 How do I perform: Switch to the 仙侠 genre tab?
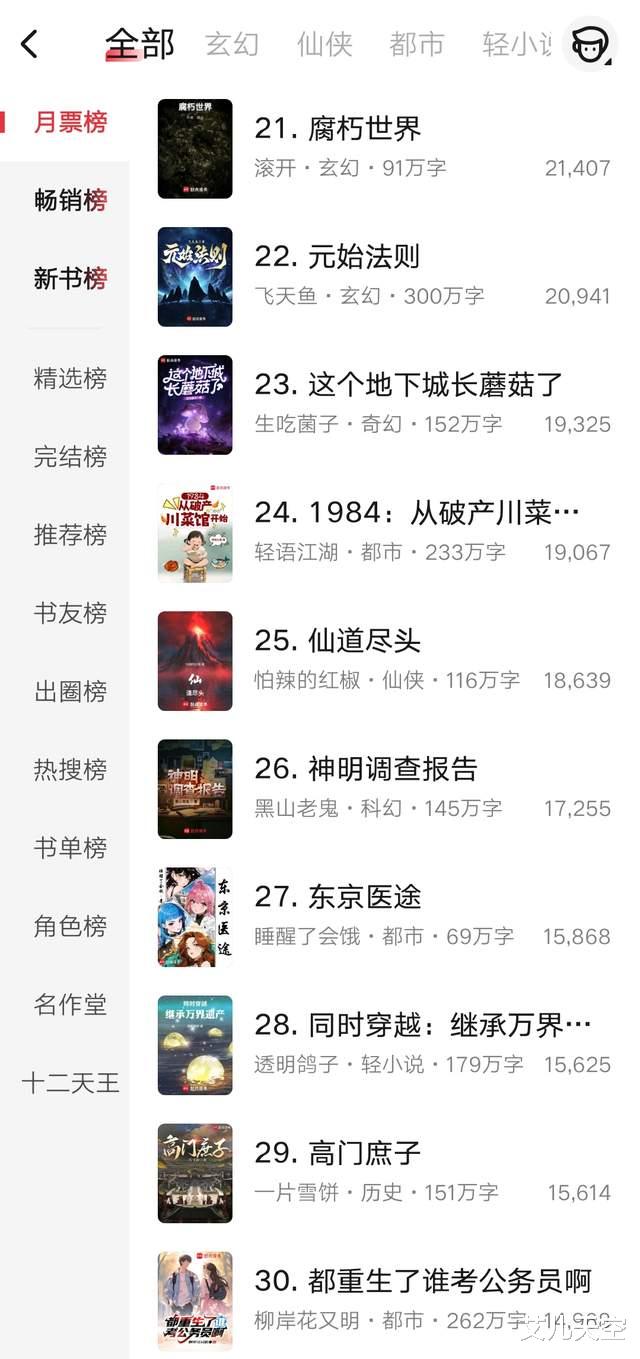(324, 44)
